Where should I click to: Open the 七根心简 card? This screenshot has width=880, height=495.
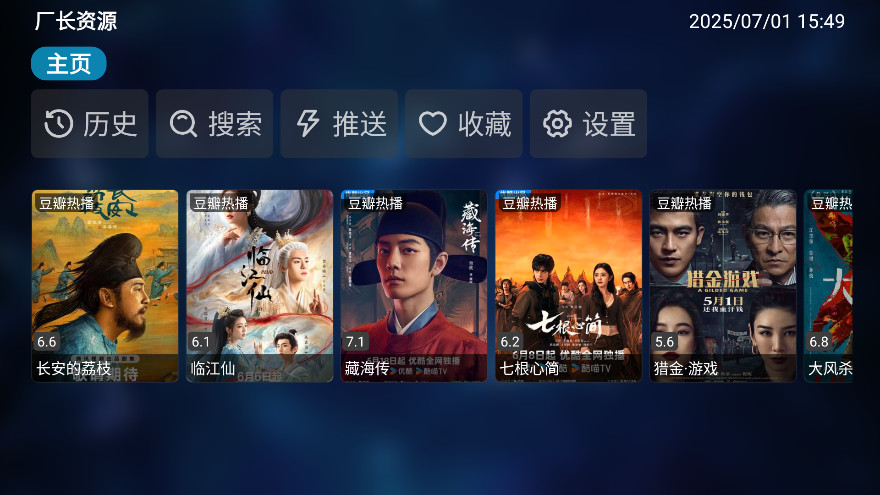[x=569, y=286]
